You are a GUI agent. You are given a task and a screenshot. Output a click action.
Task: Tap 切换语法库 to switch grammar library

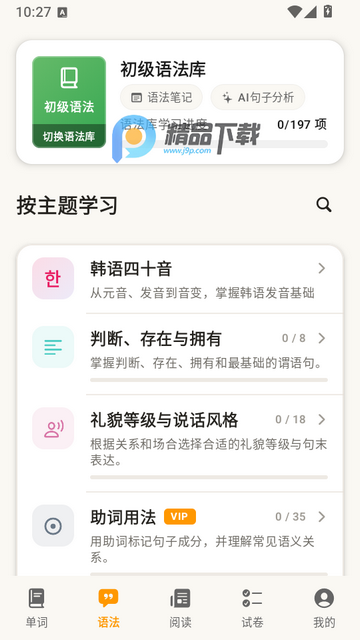pos(69,136)
